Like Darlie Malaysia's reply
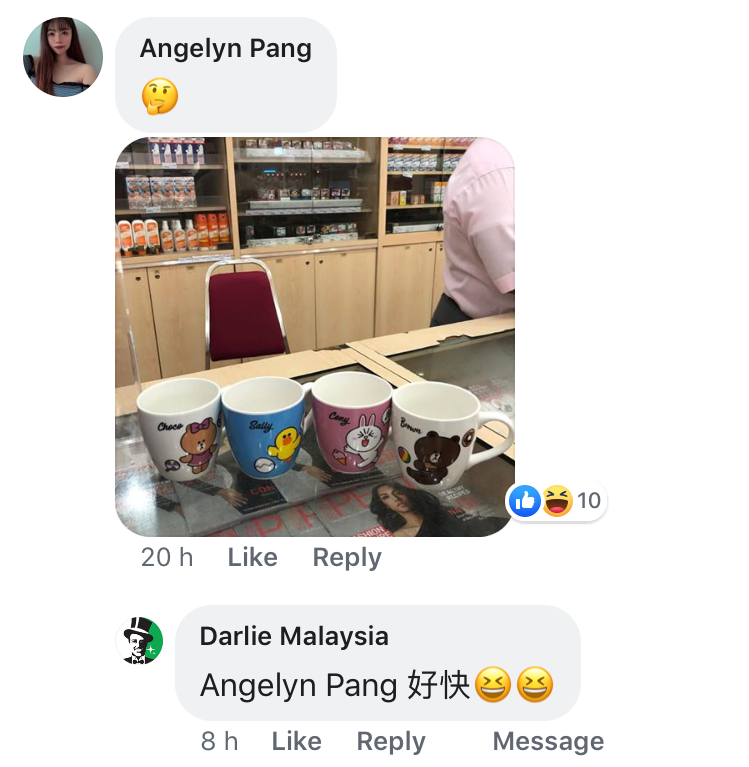 pyautogui.click(x=296, y=741)
